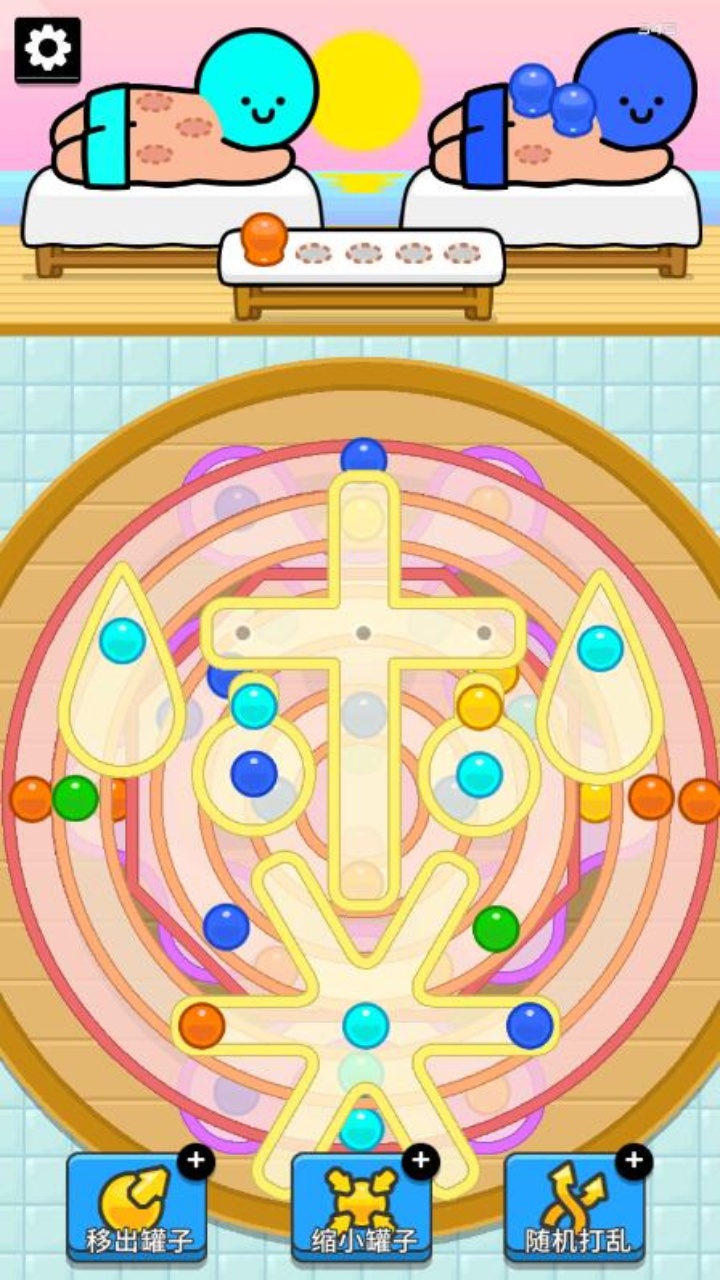This screenshot has height=1280, width=720.
Task: Select the cyan cup inside the right ring
Action: pos(480,775)
